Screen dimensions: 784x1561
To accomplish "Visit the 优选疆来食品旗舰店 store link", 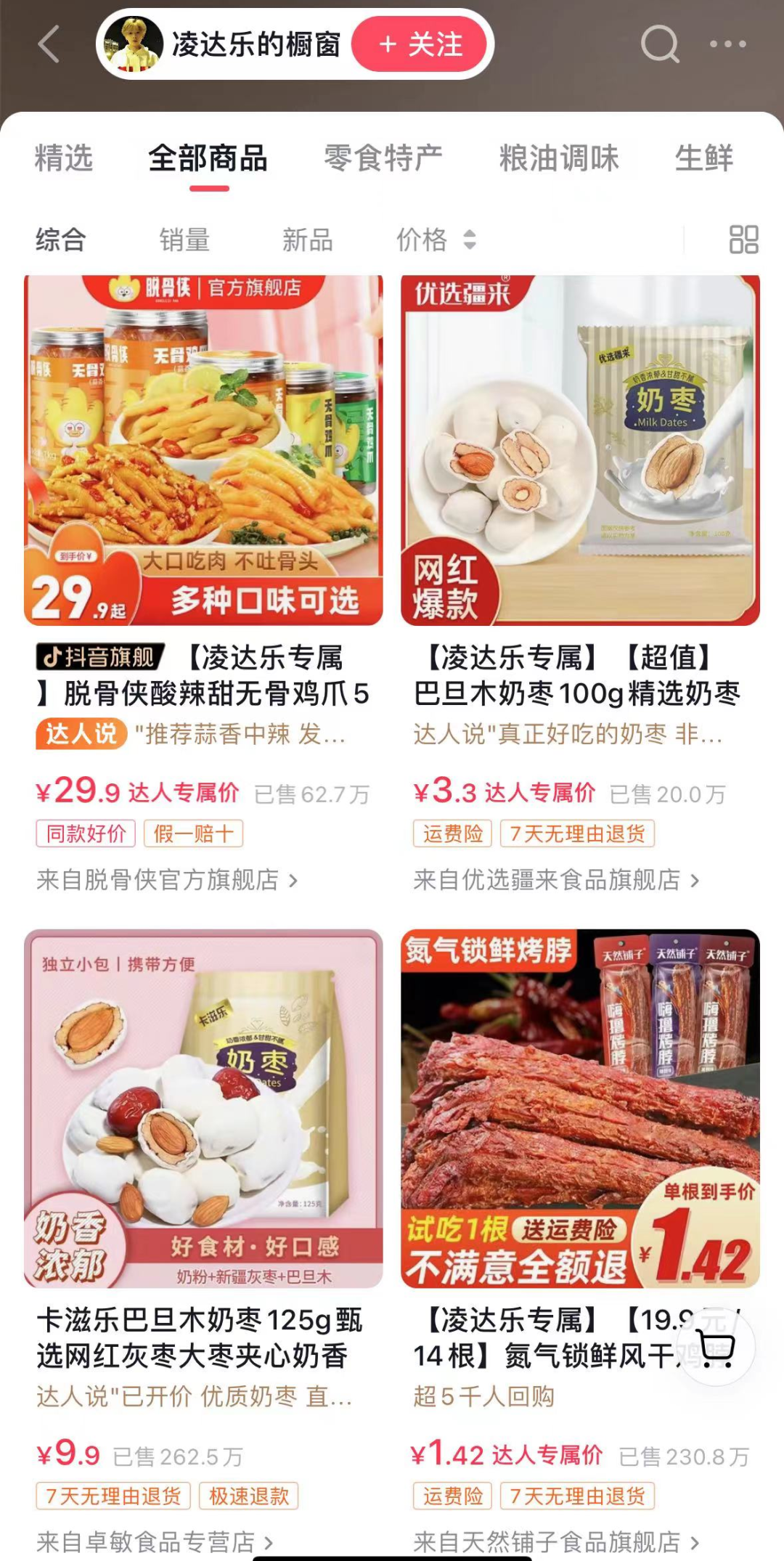I will pos(556,880).
